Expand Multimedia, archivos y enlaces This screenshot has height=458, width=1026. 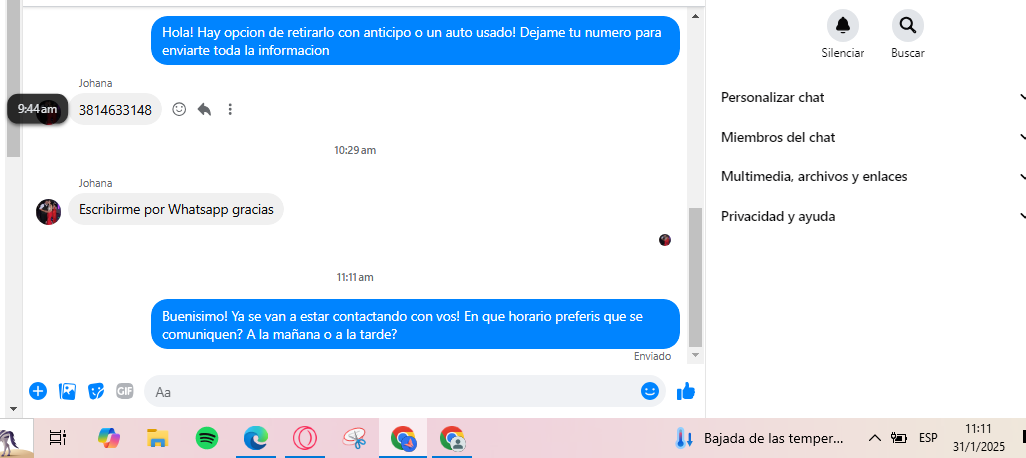coord(872,176)
